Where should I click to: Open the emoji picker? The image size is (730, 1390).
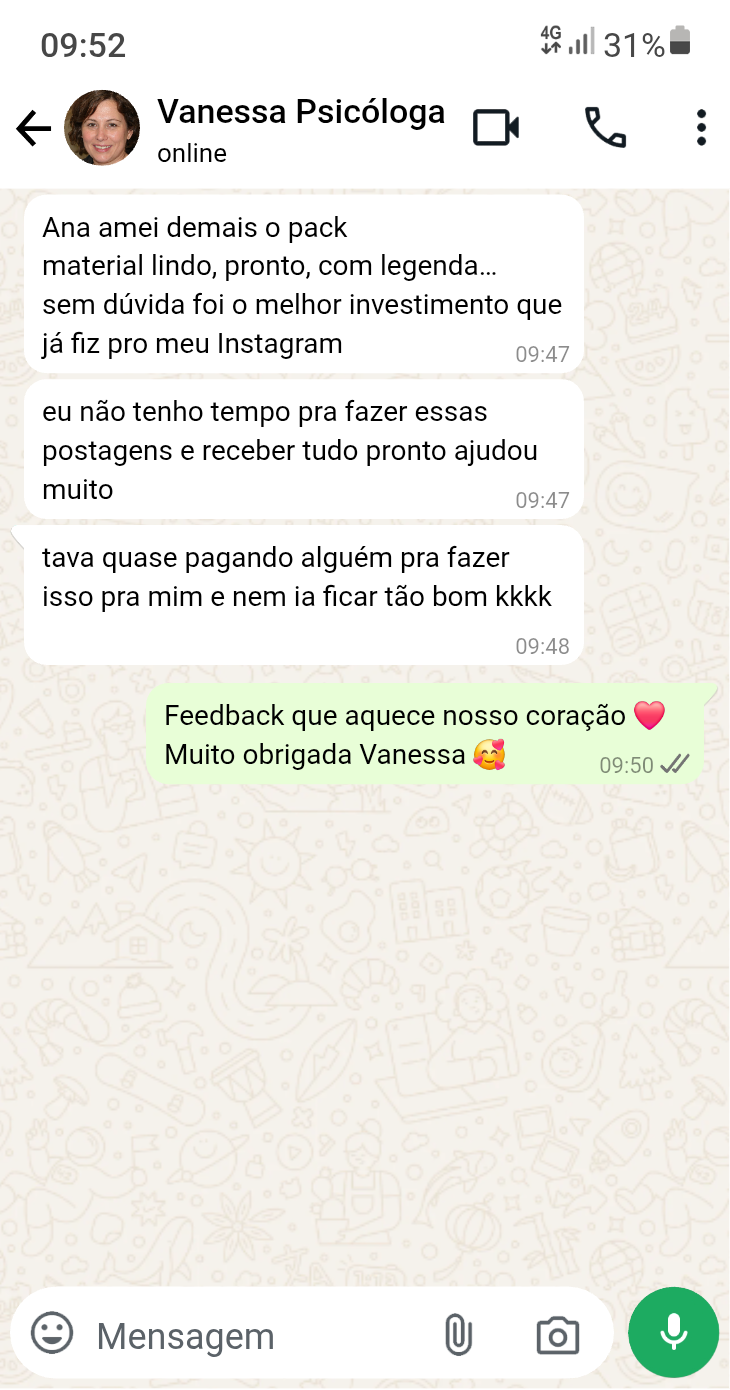pyautogui.click(x=53, y=1334)
